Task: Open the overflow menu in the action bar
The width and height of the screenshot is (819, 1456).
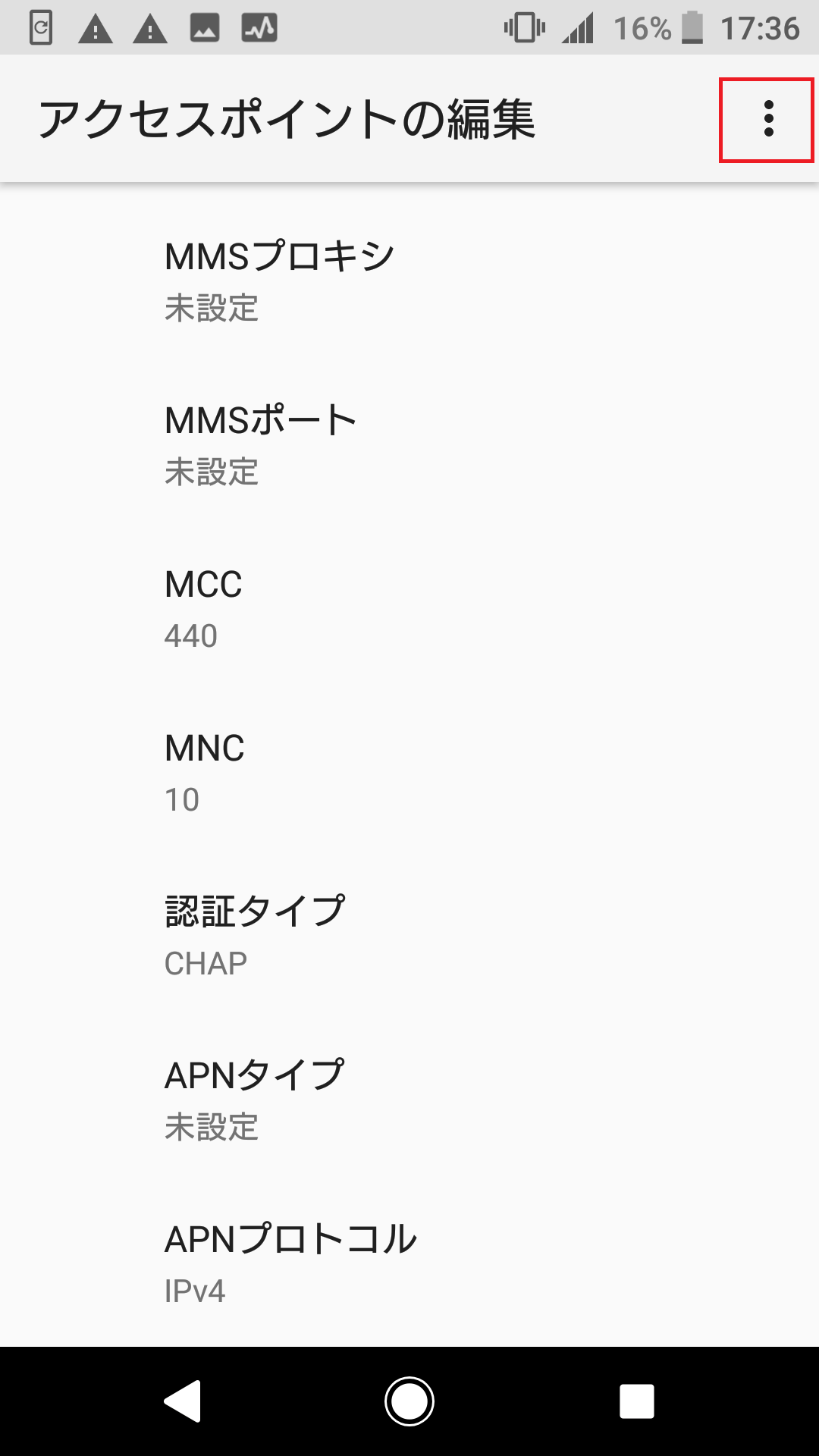Action: tap(769, 120)
